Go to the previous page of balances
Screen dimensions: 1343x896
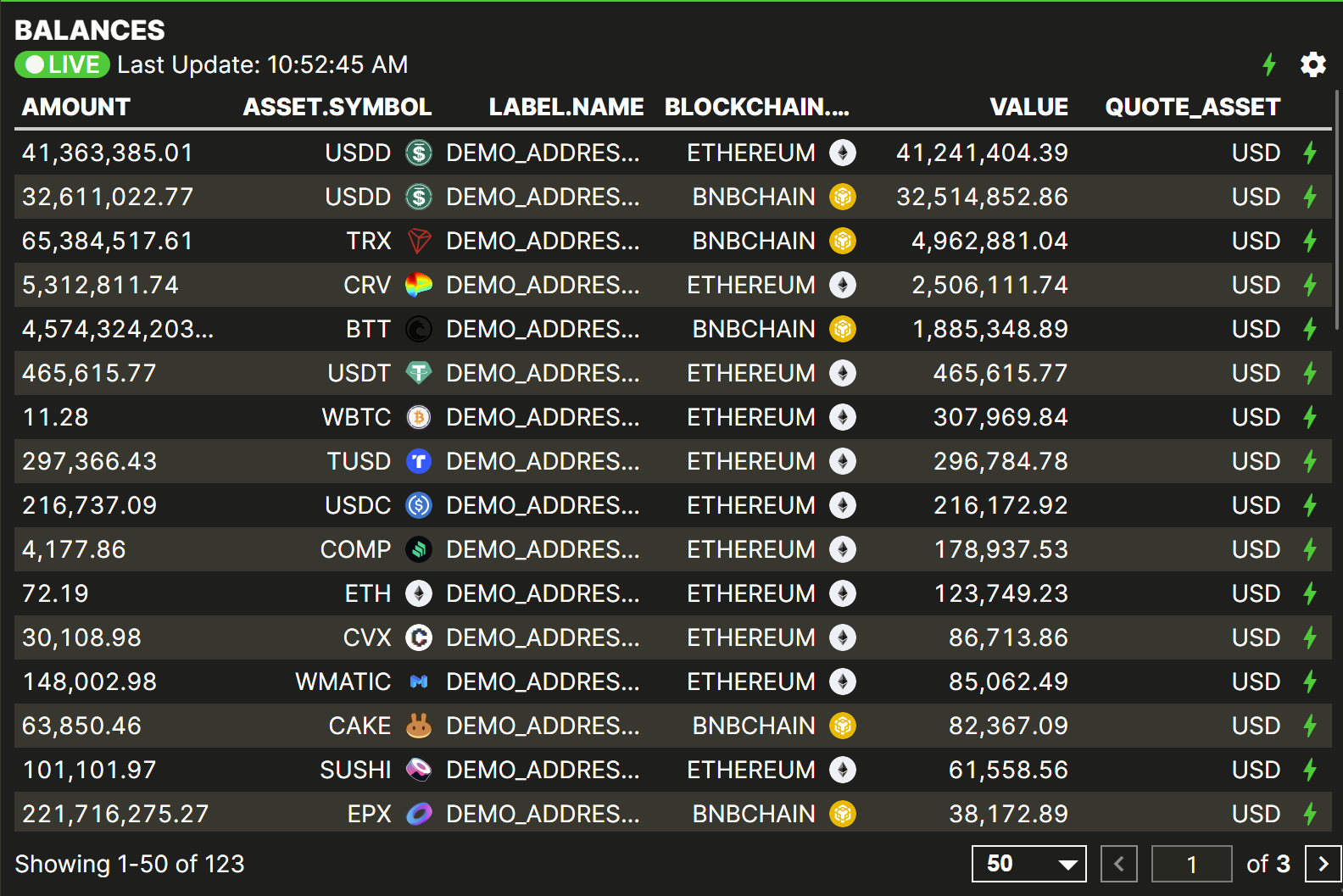click(x=1118, y=864)
